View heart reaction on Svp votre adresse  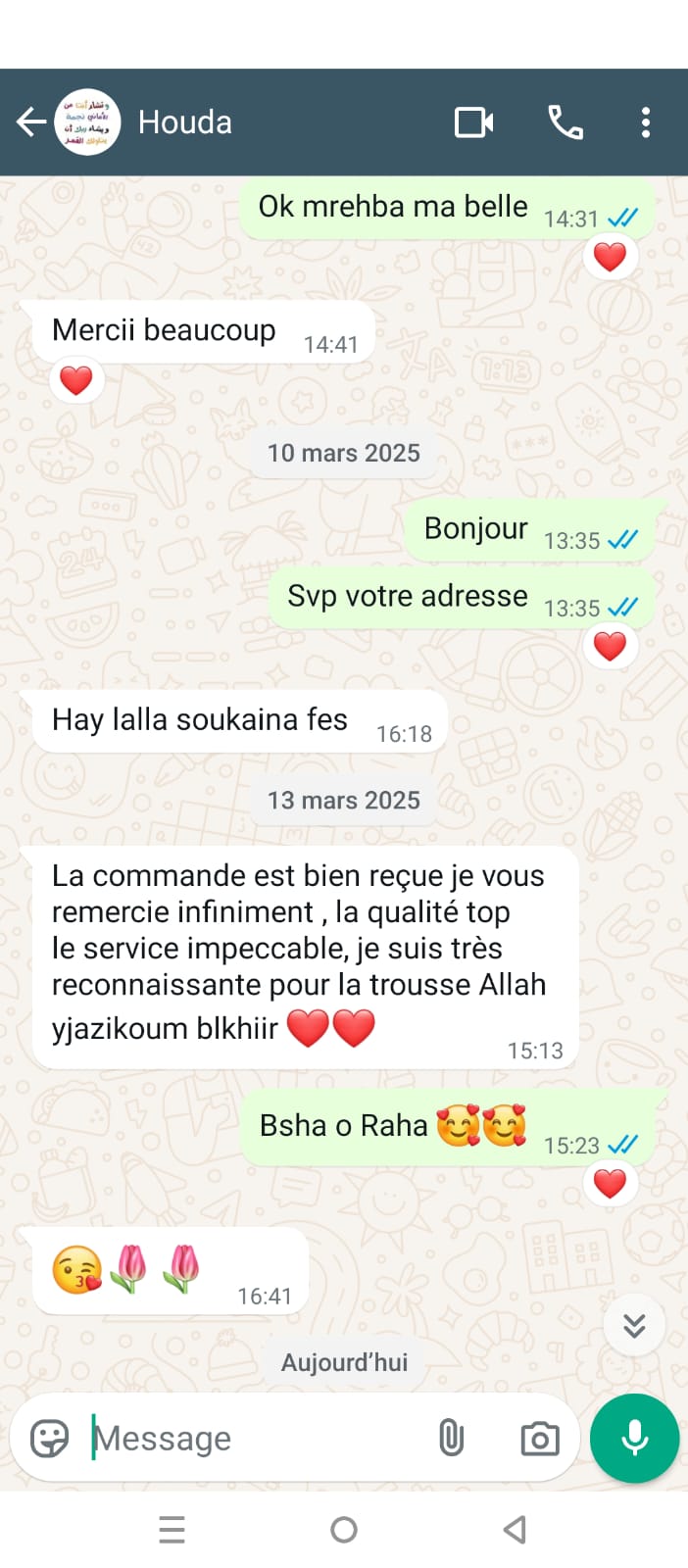point(610,647)
